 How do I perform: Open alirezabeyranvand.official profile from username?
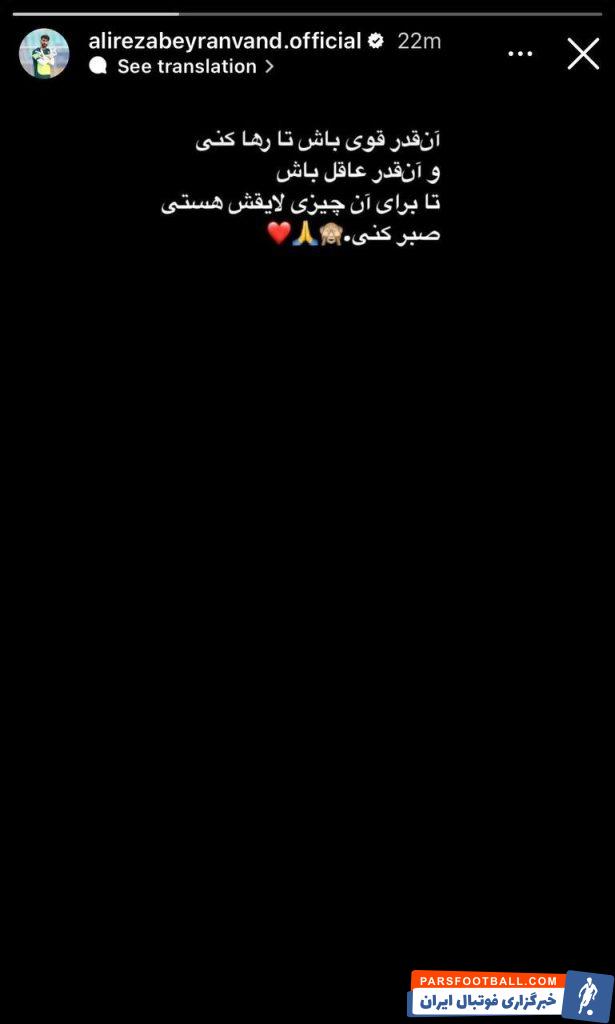pos(224,41)
